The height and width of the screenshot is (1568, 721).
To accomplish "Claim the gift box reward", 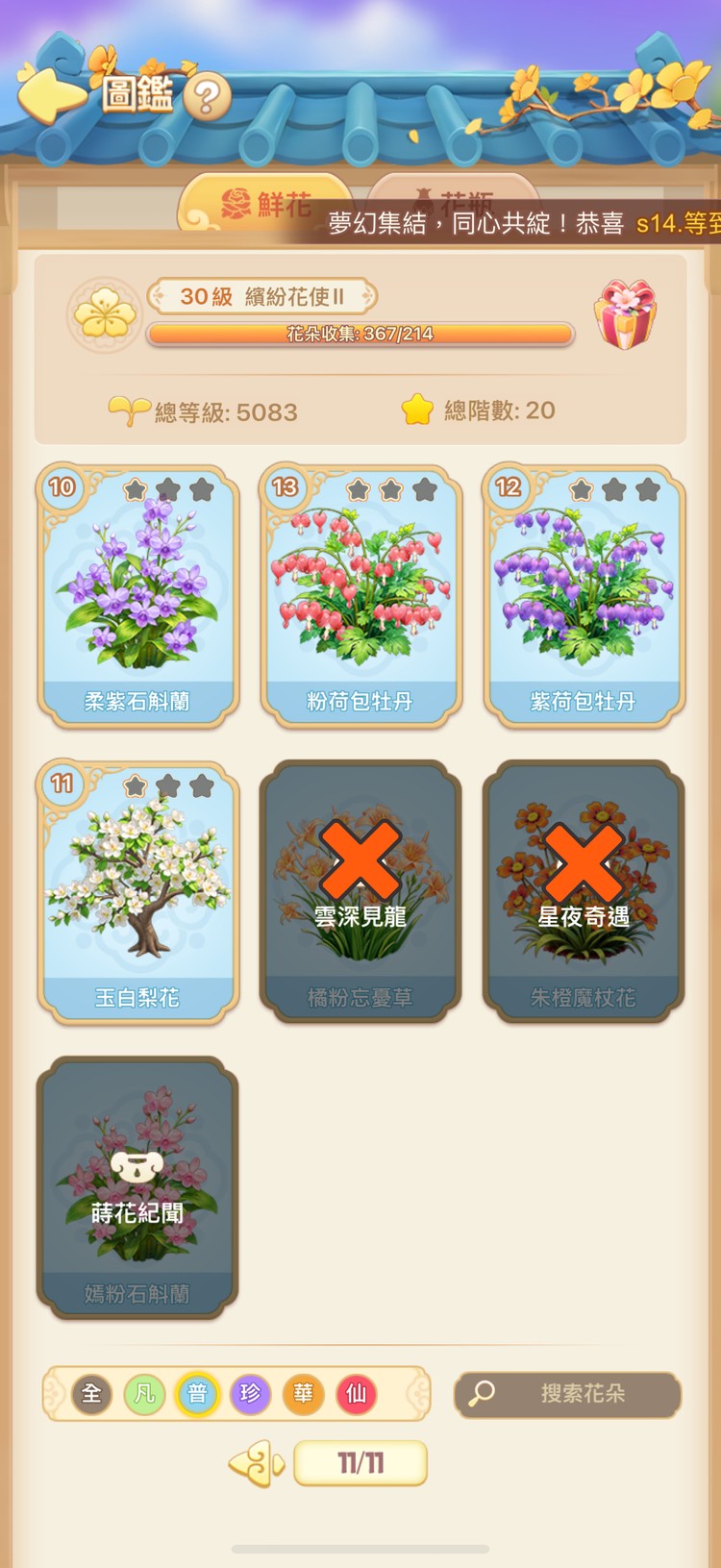I will (x=625, y=315).
